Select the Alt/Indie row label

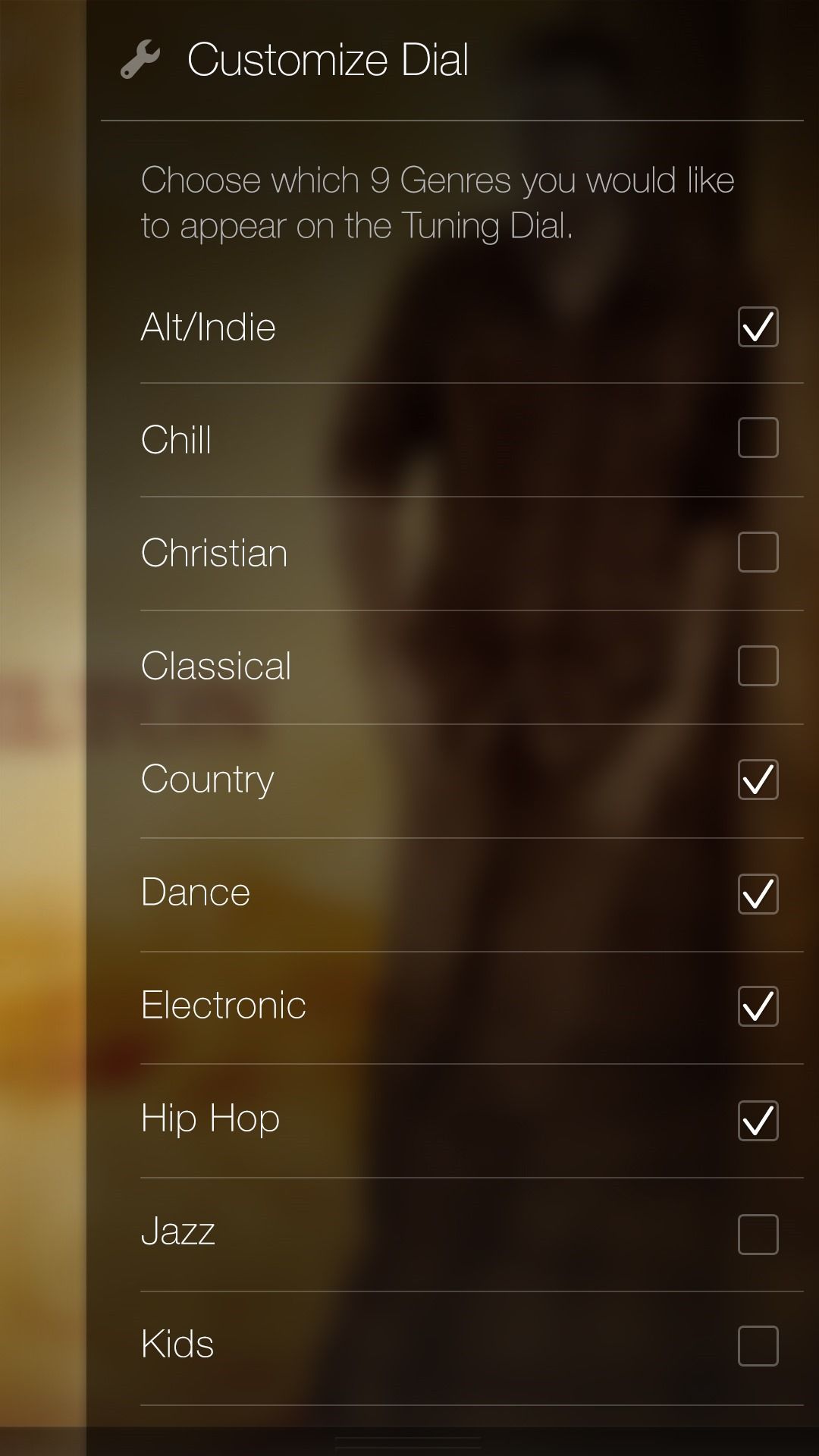(209, 327)
